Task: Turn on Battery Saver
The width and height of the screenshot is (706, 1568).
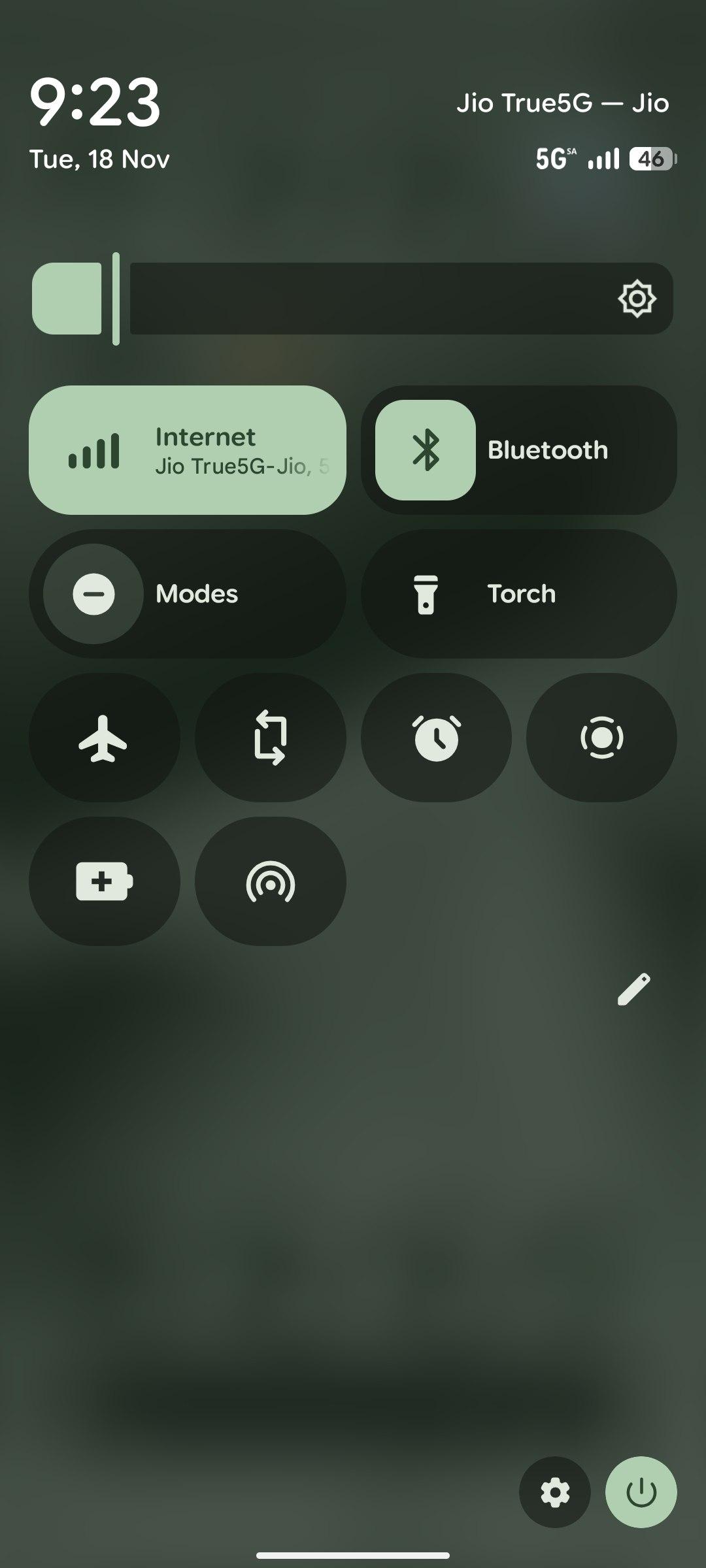Action: click(104, 881)
